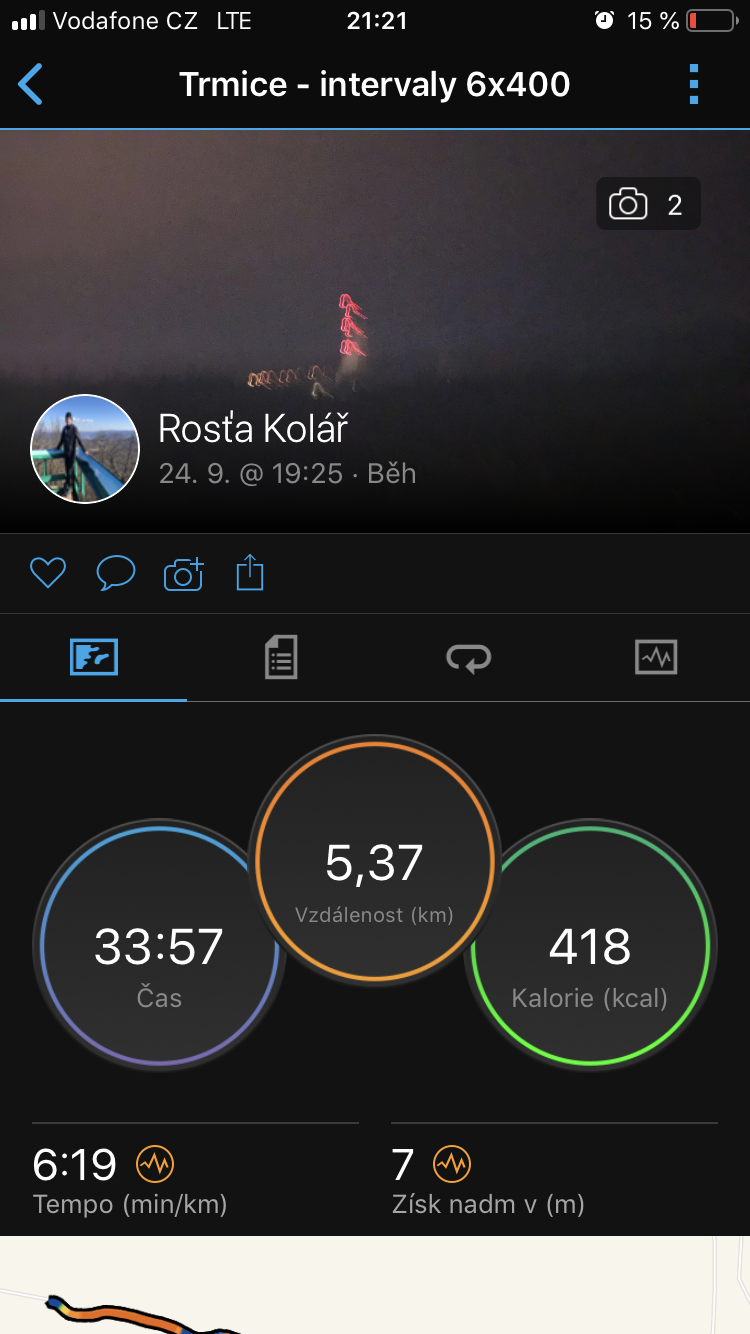Screen dimensions: 750x1334
Task: View the 2 activity photos
Action: click(x=648, y=205)
